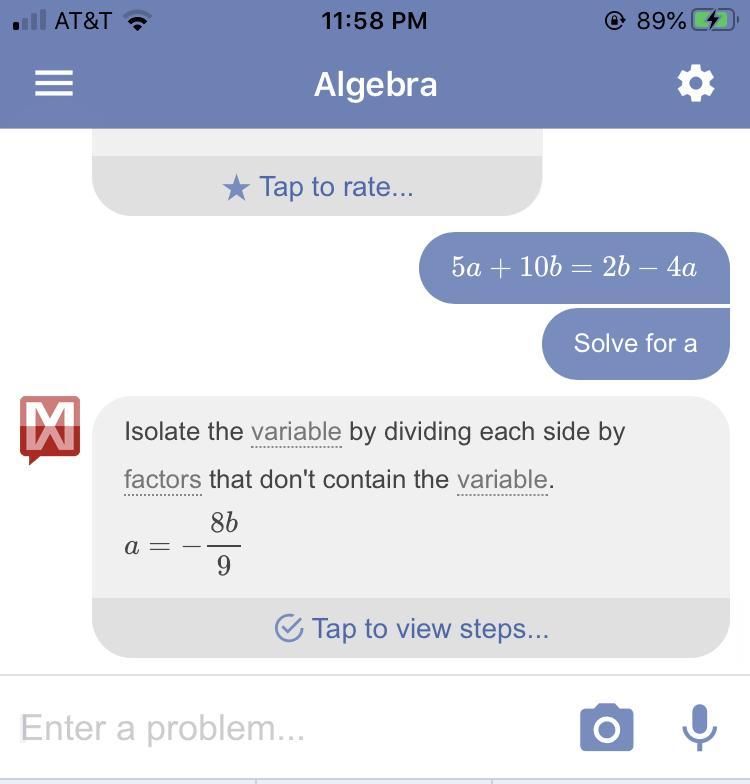
Task: Select the equation 5a + 10b = 2b − 4a bubble
Action: [x=574, y=268]
